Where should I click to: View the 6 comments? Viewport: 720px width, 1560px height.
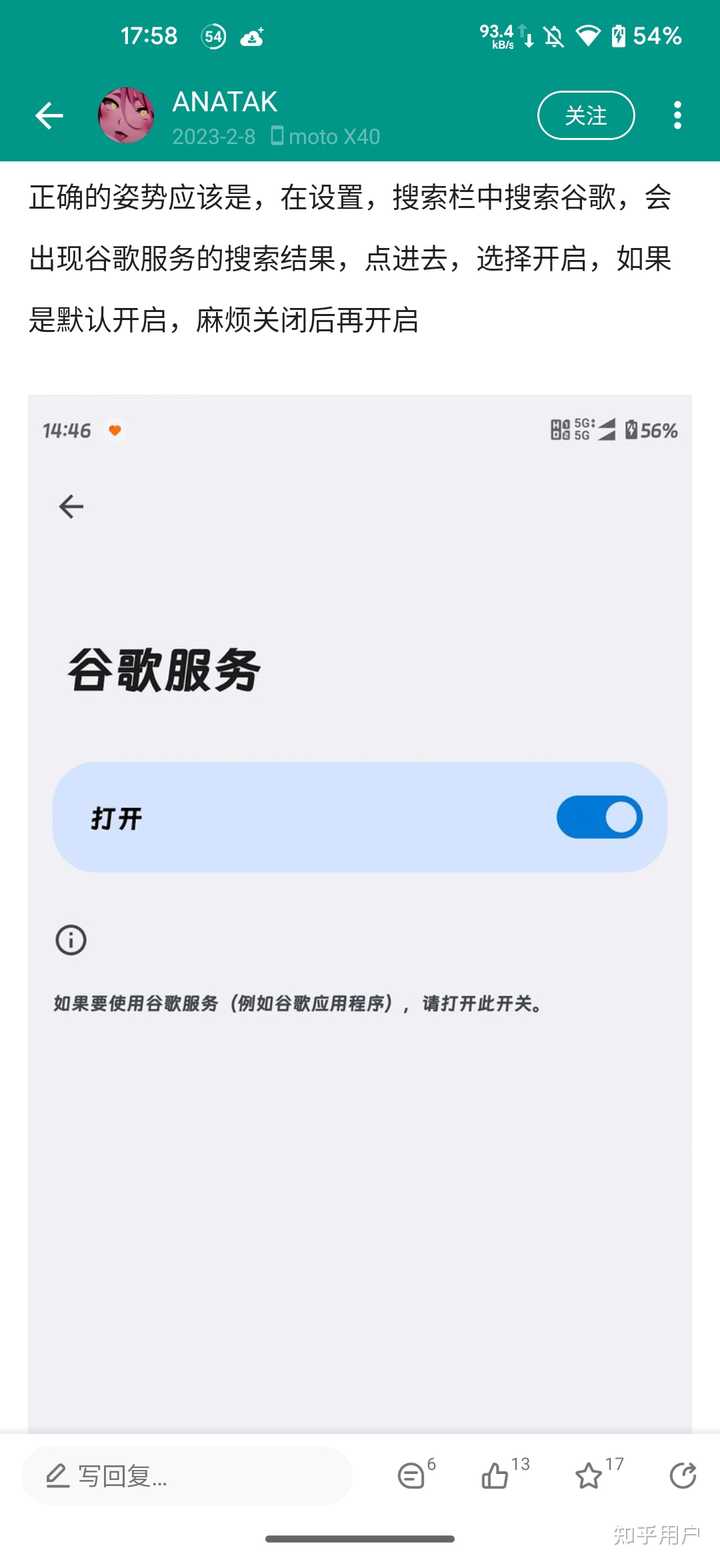coord(416,1474)
